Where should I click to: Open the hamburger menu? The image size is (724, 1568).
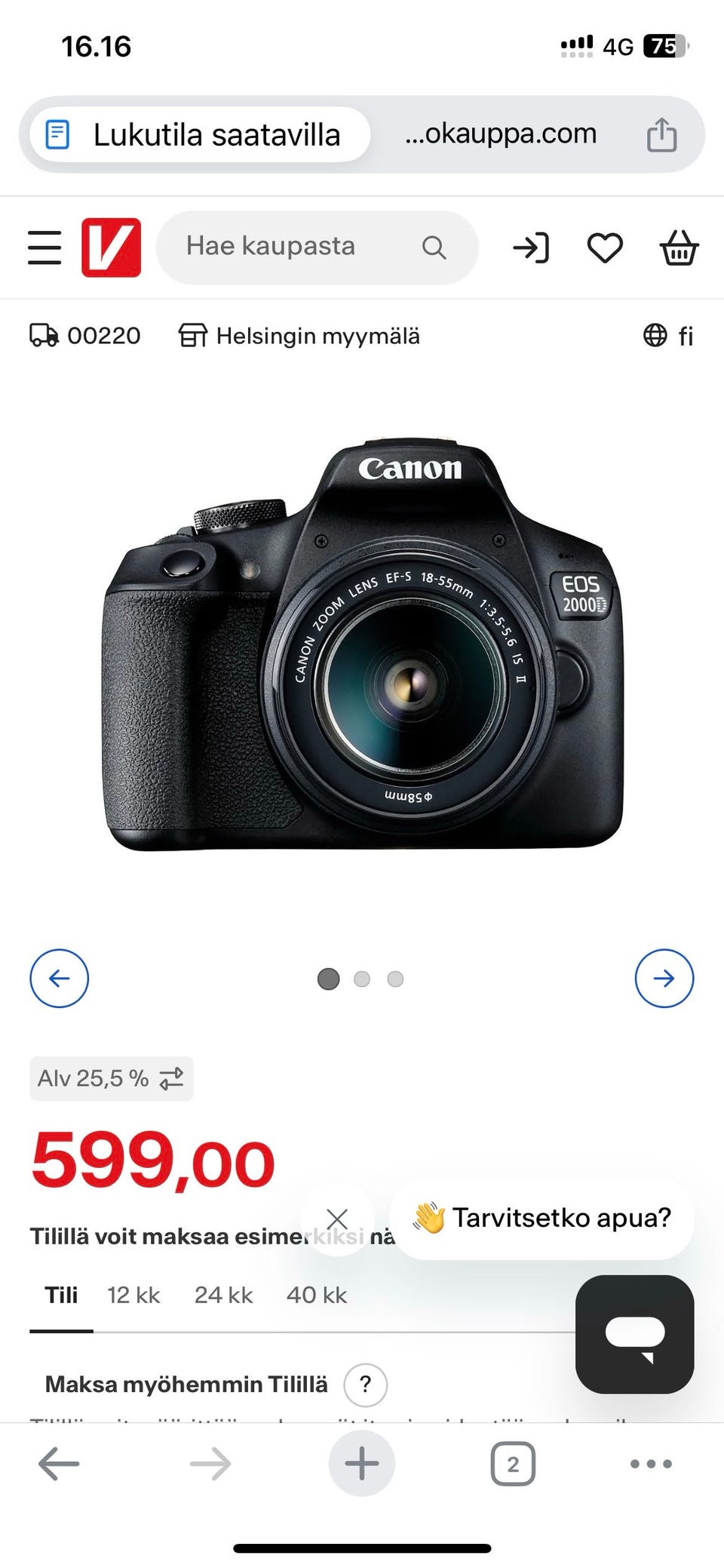coord(44,247)
